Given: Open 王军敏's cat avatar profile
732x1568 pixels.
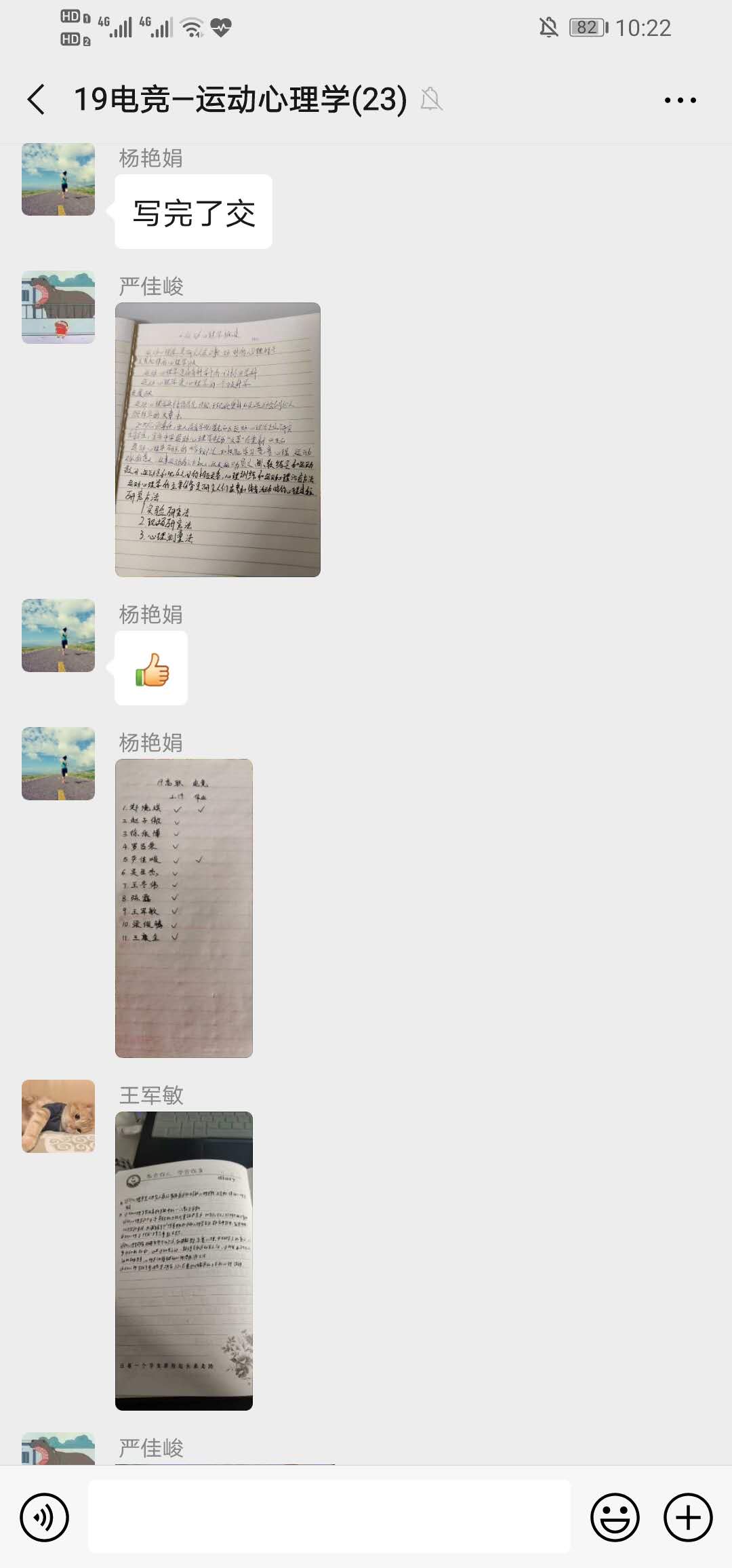Looking at the screenshot, I should click(x=58, y=1116).
